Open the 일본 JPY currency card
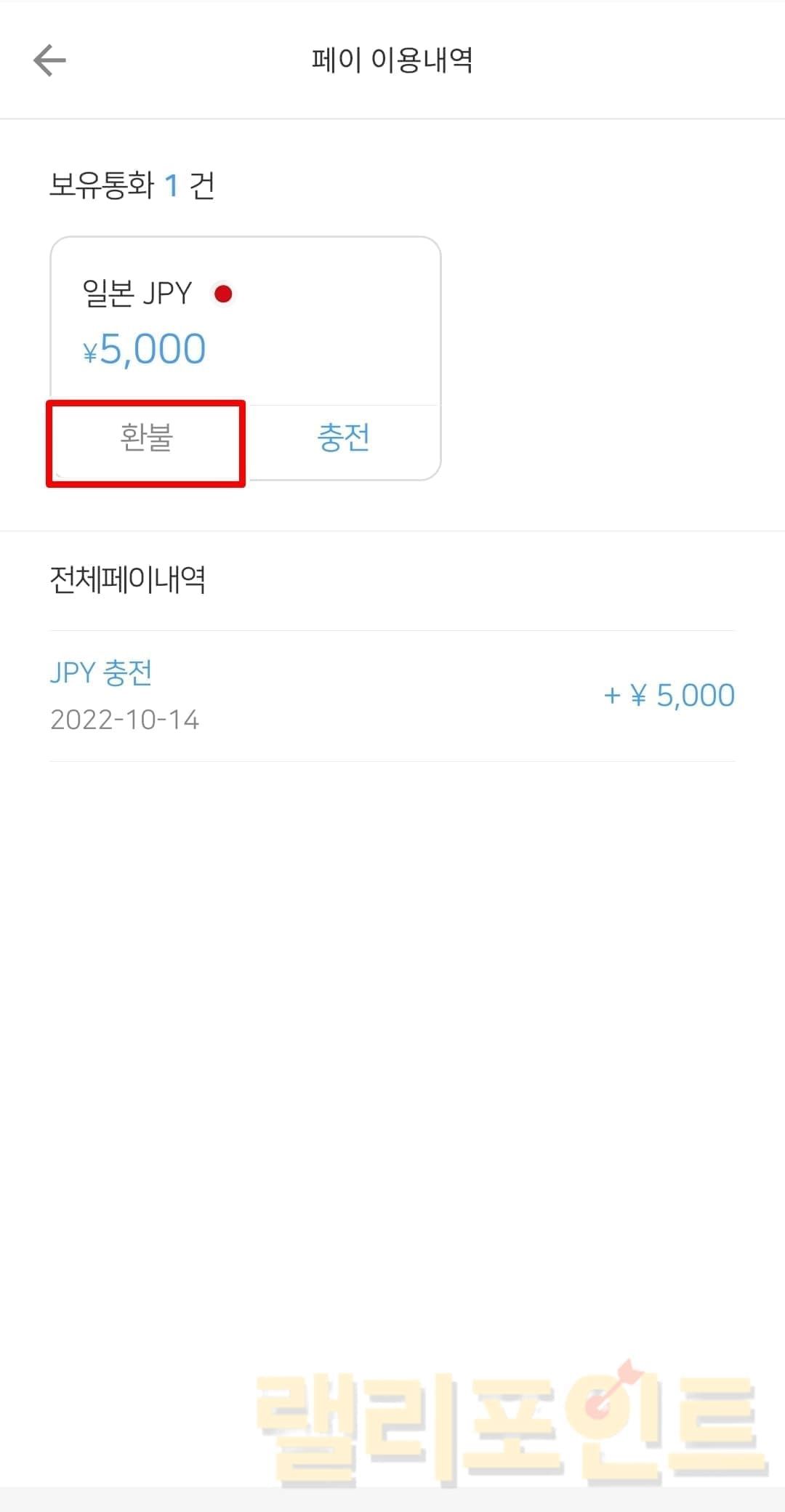Viewport: 785px width, 1512px height. click(x=245, y=321)
